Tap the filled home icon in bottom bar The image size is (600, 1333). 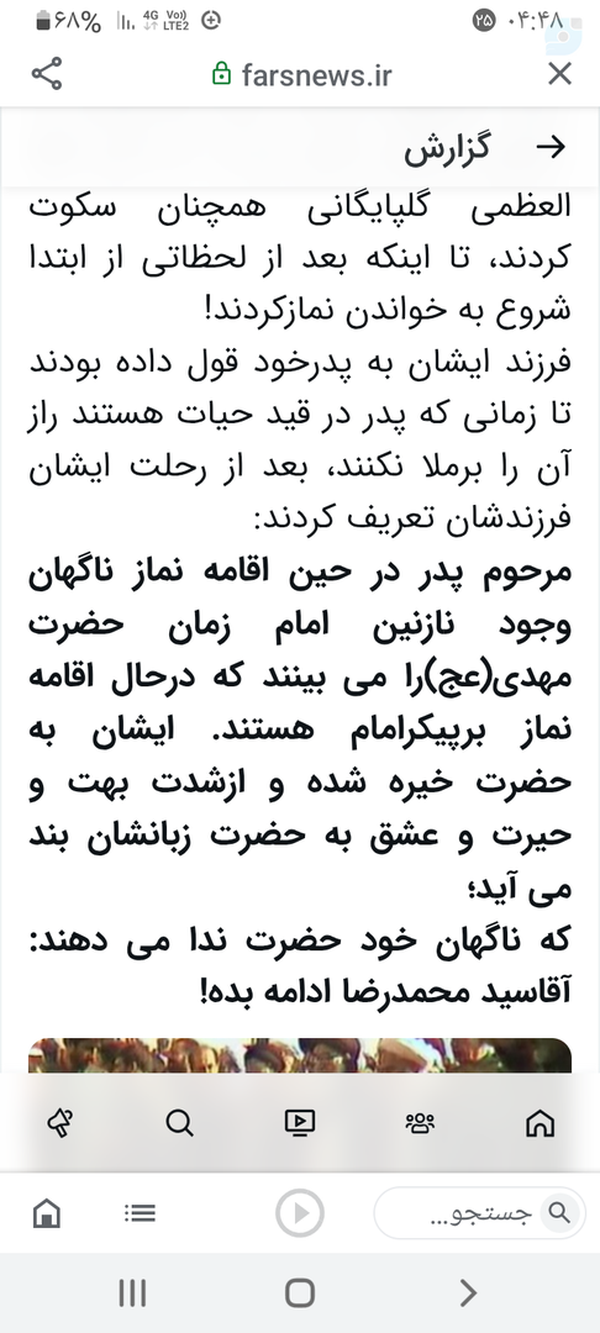pos(47,1214)
